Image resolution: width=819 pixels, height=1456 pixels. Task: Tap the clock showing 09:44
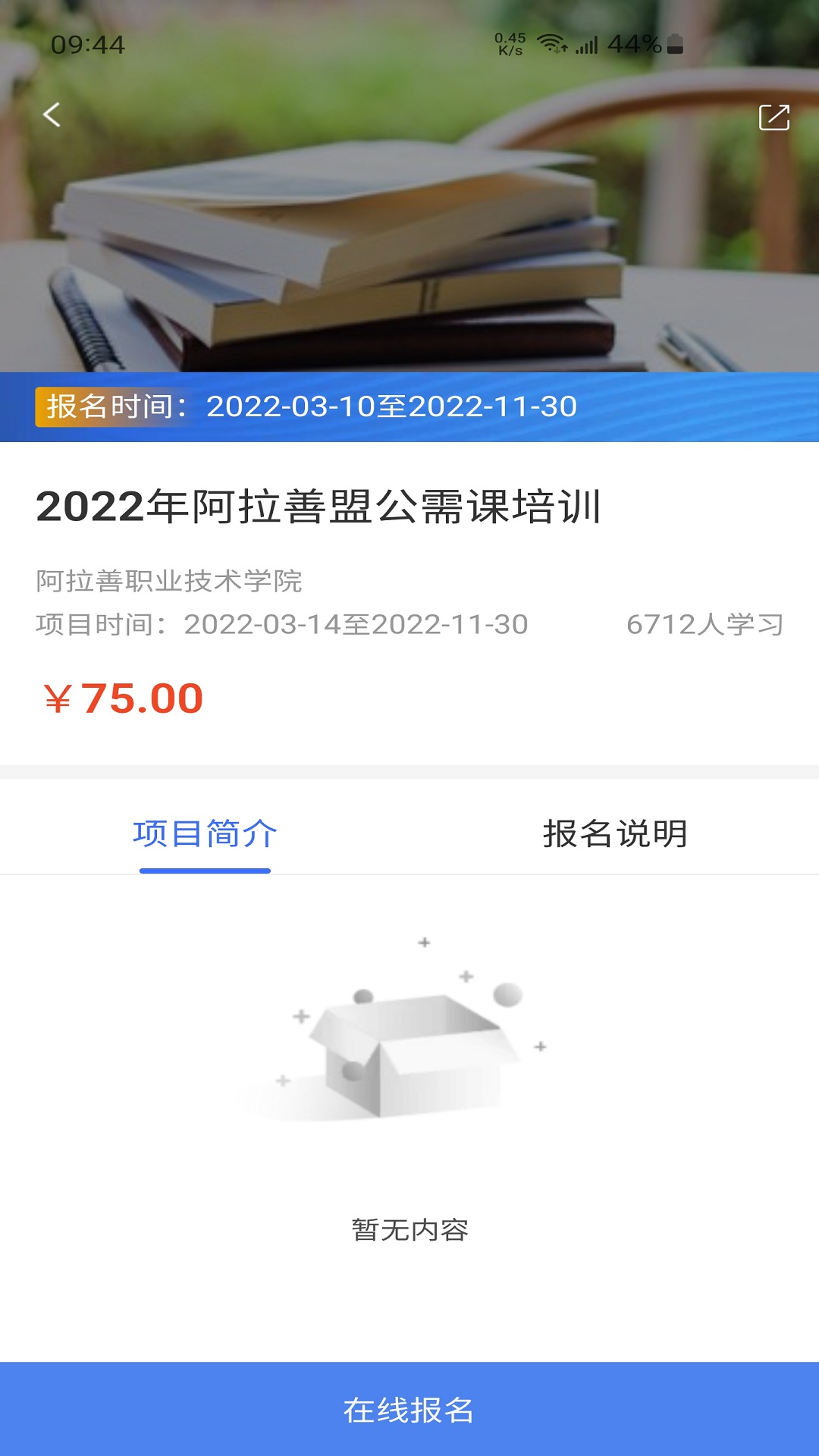tap(87, 45)
